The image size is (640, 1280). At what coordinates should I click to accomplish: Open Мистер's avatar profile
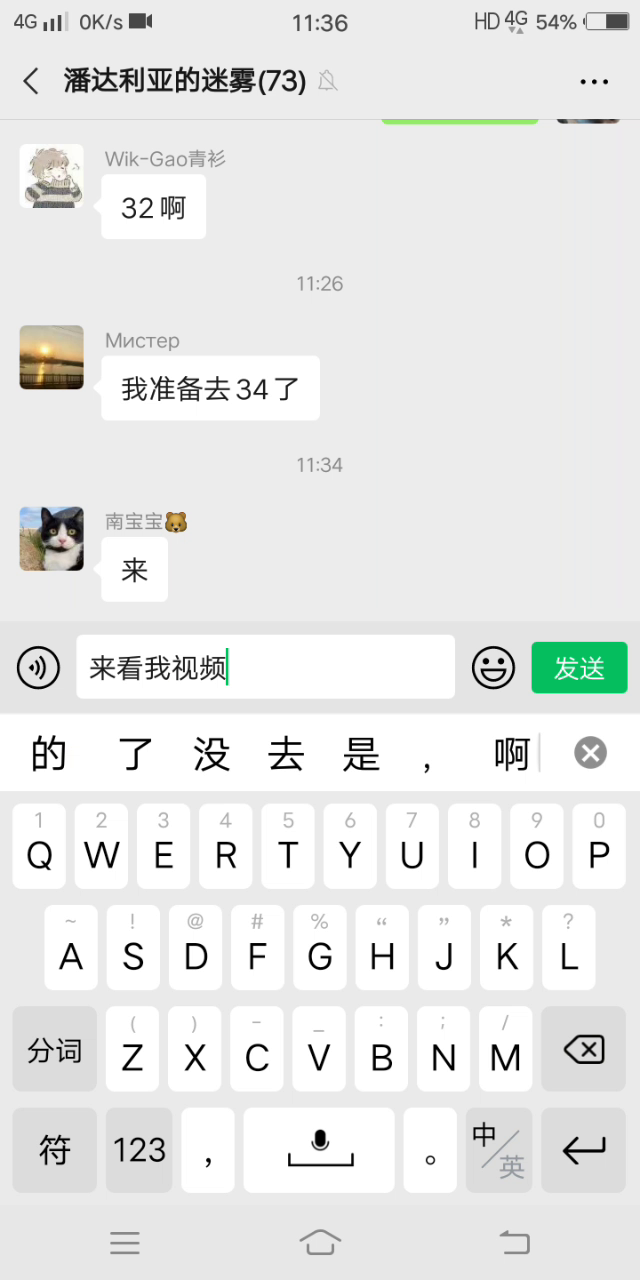tap(52, 357)
